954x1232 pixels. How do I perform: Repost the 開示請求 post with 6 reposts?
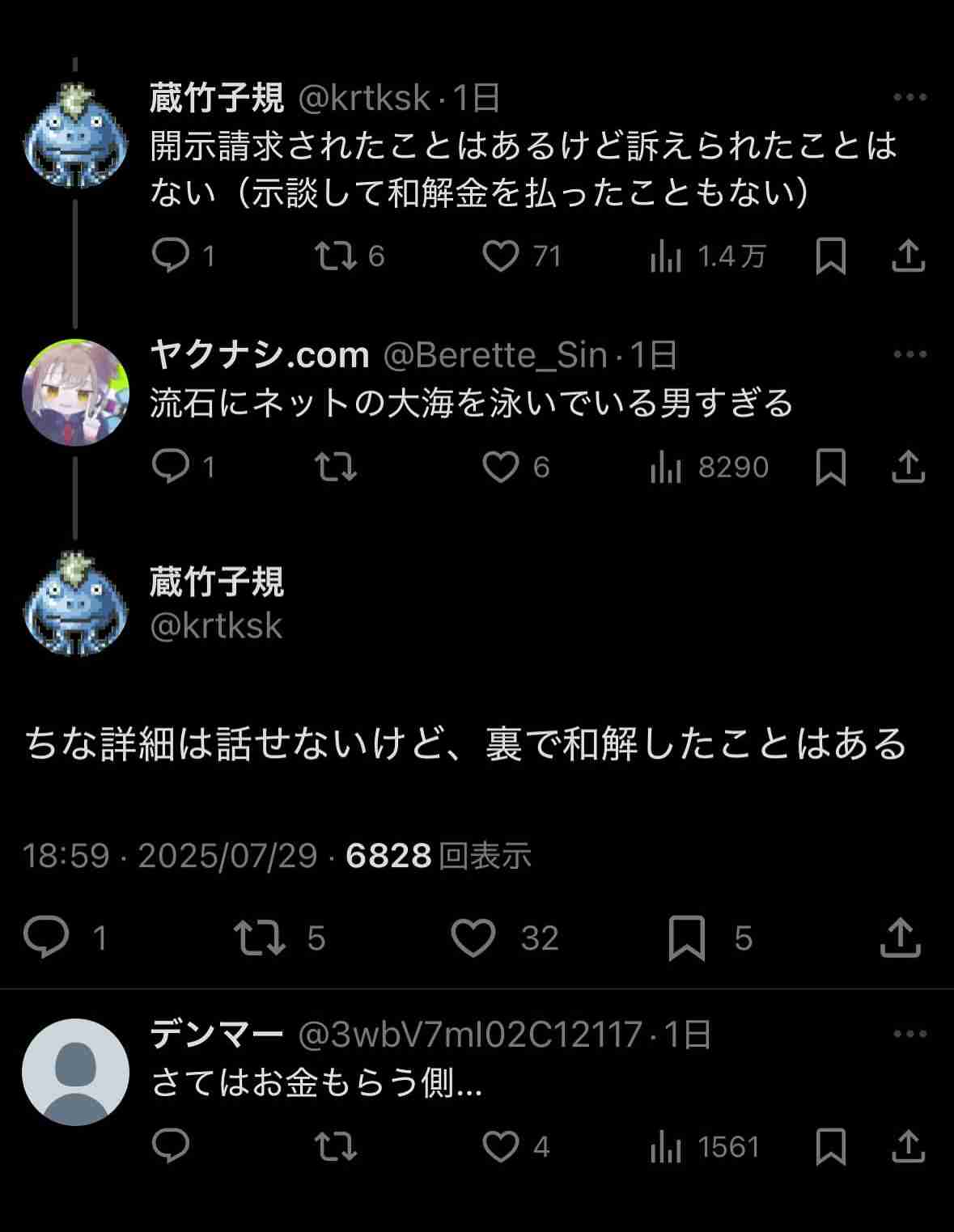coord(335,256)
